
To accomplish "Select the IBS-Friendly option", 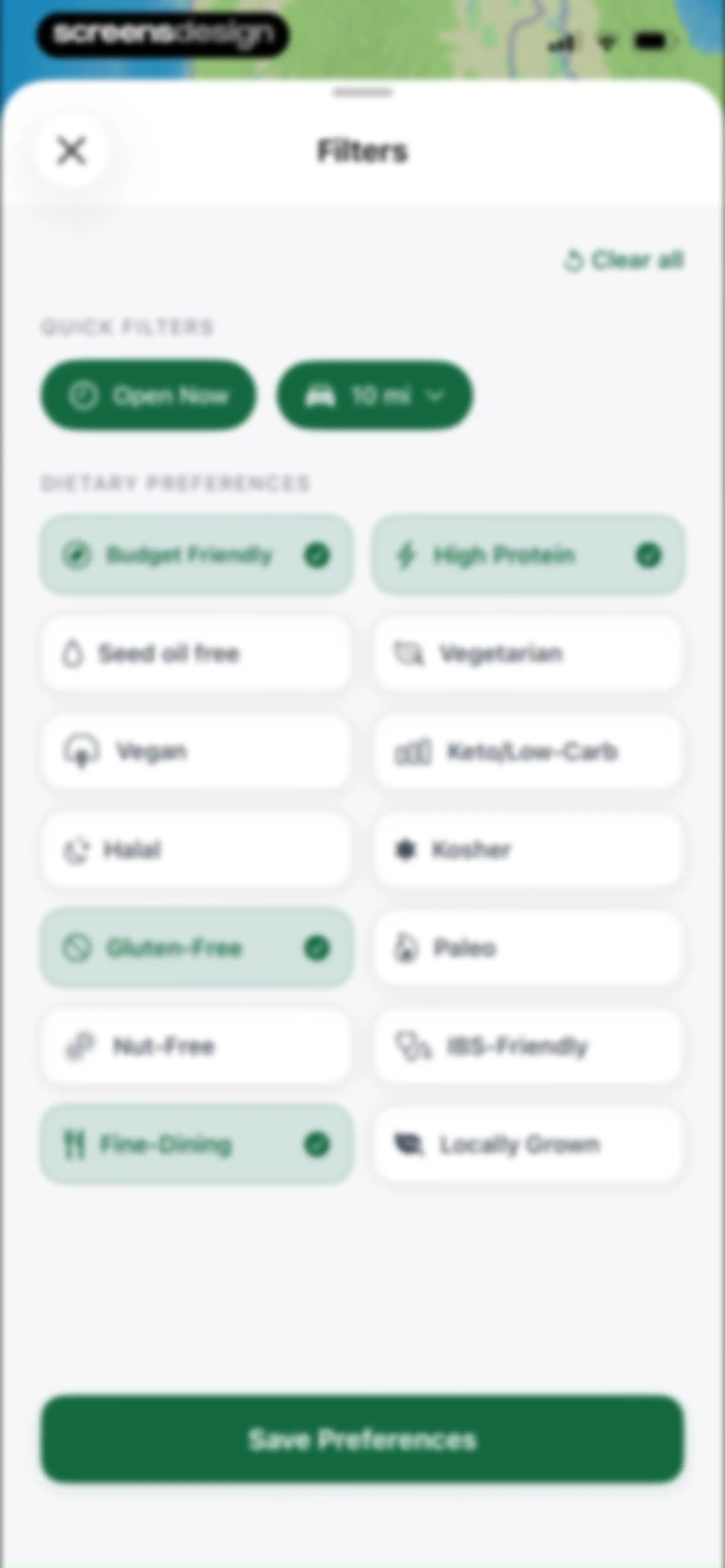I will (528, 1046).
